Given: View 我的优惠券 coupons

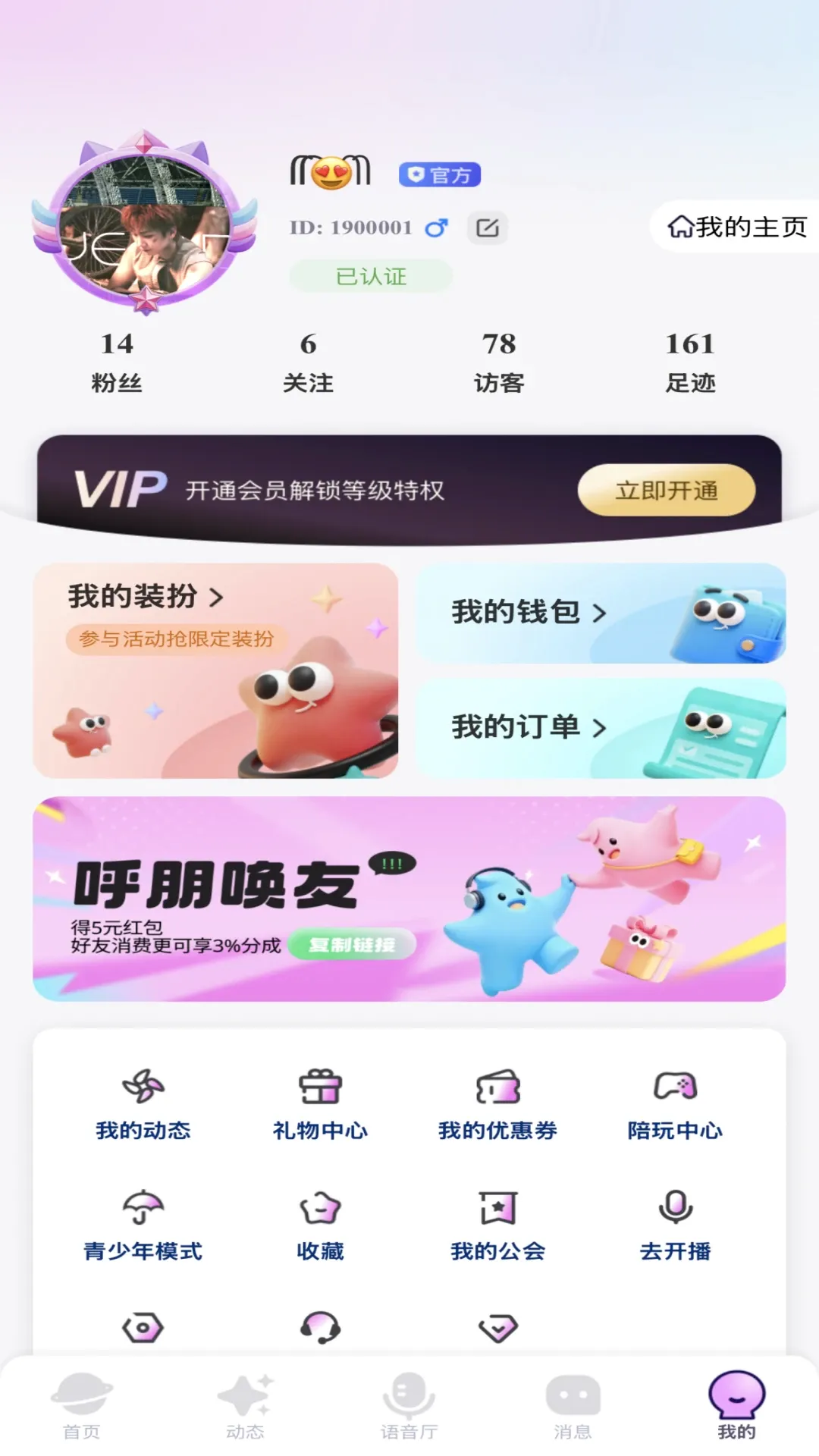Looking at the screenshot, I should 497,1105.
